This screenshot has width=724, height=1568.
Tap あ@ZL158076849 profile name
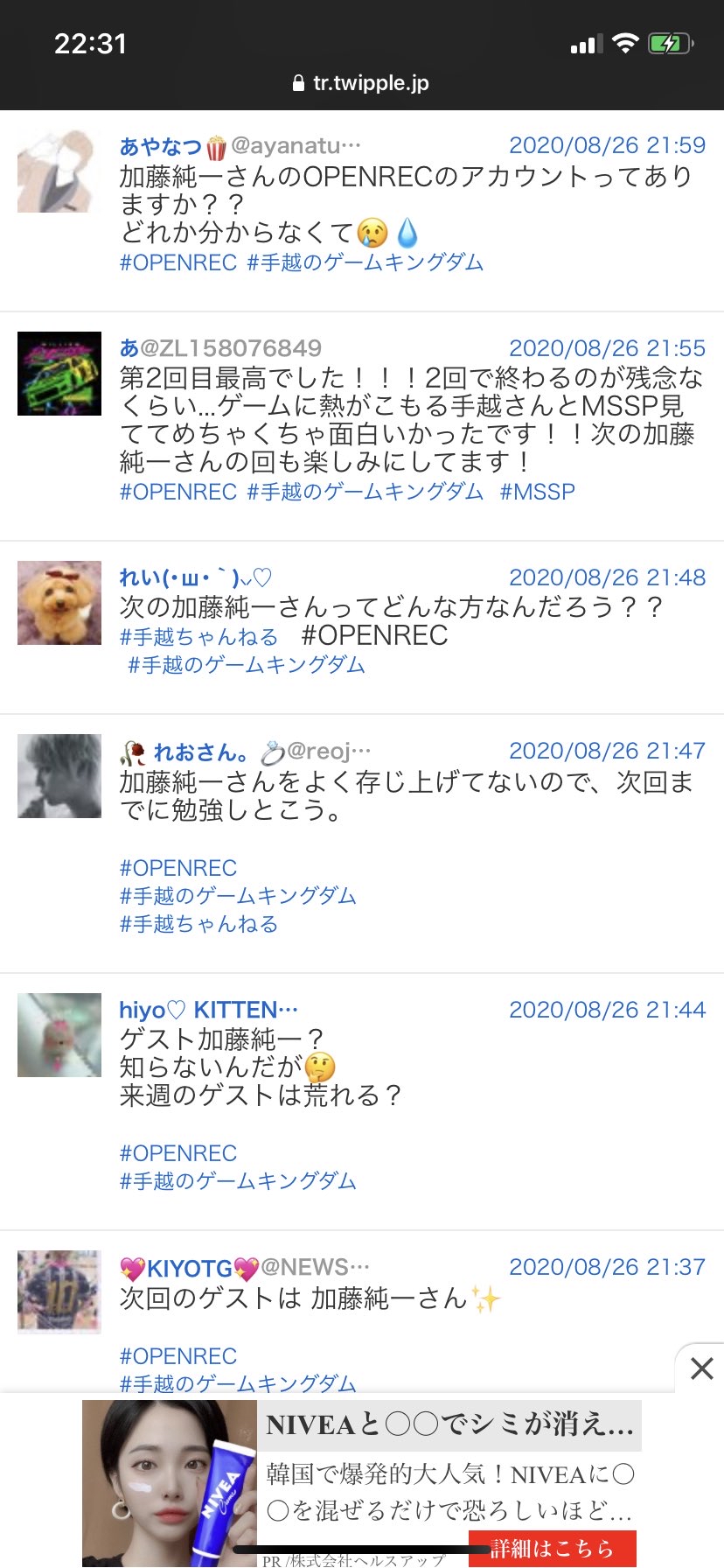point(220,348)
